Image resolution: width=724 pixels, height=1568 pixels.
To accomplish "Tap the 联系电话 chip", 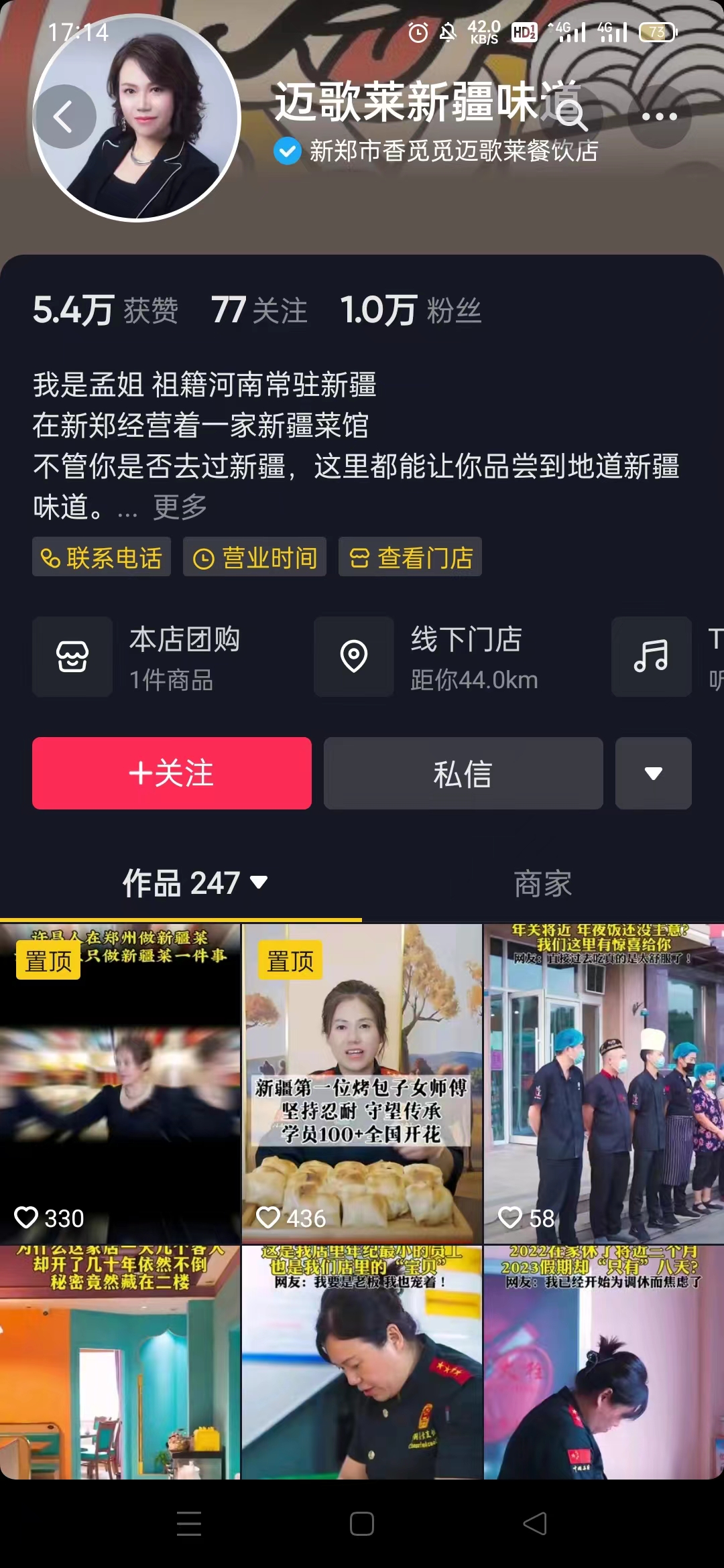I will click(x=102, y=557).
